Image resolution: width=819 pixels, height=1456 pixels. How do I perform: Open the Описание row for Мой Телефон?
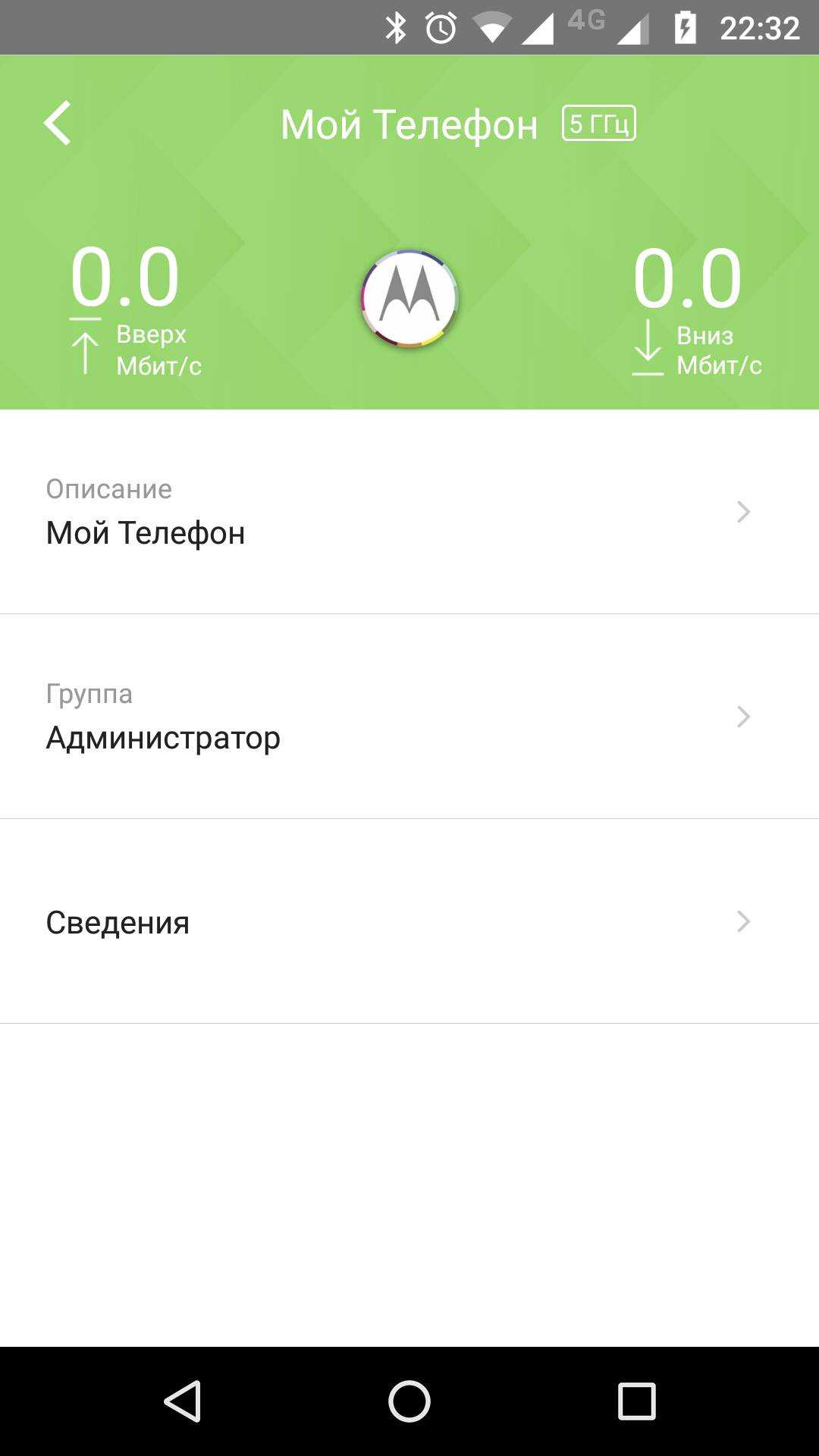409,513
